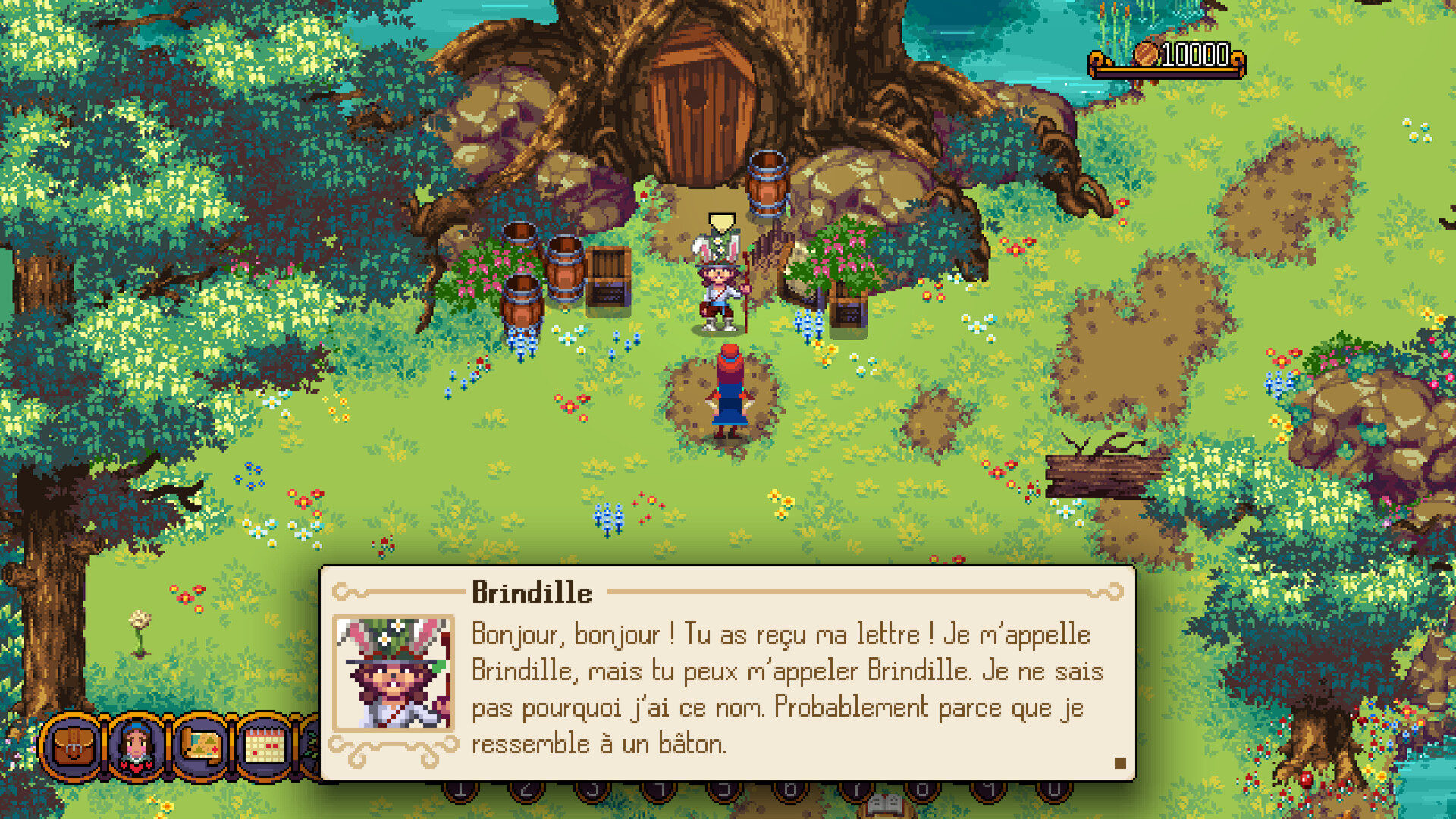Advance Brindille's dialogue with the square indicator
The width and height of the screenshot is (1456, 819).
coord(1119,763)
